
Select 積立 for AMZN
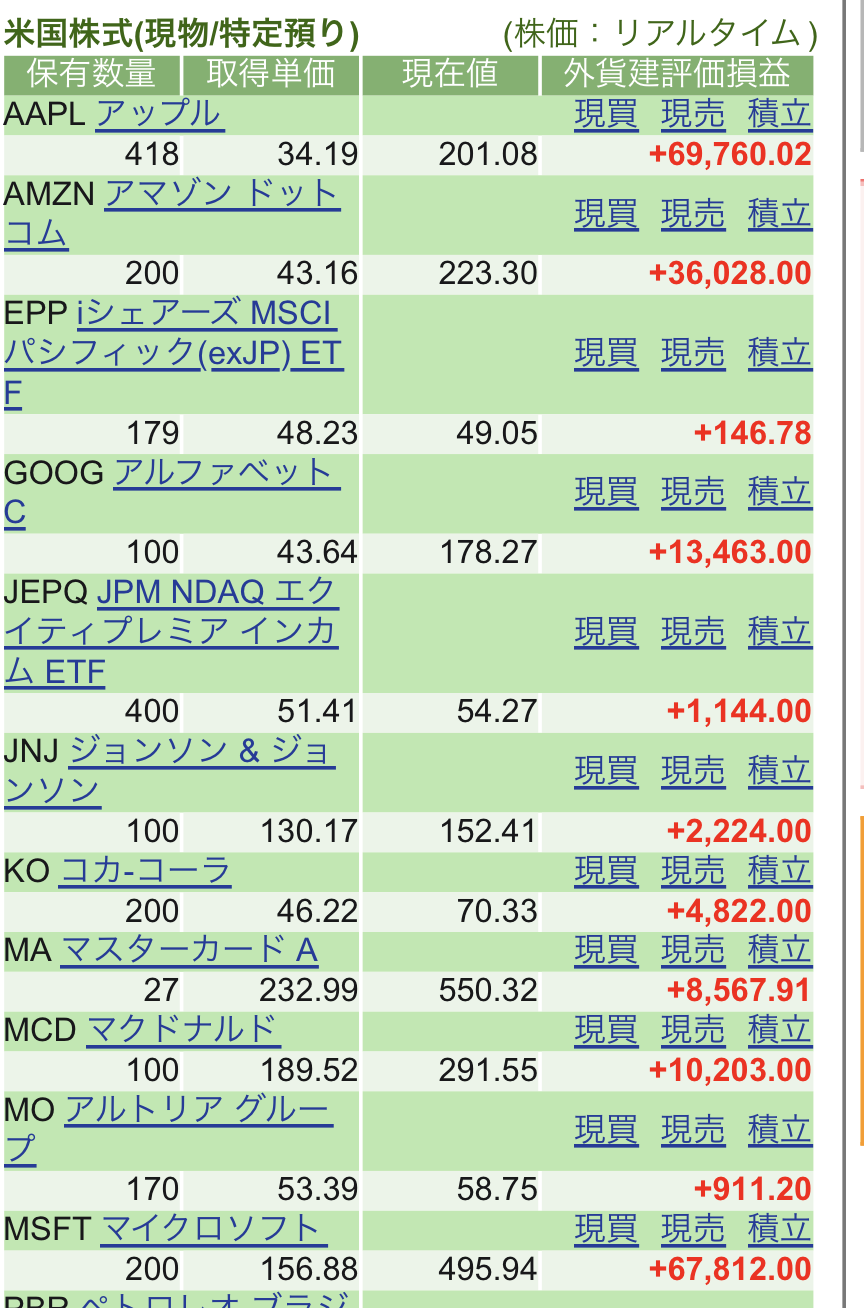(780, 214)
